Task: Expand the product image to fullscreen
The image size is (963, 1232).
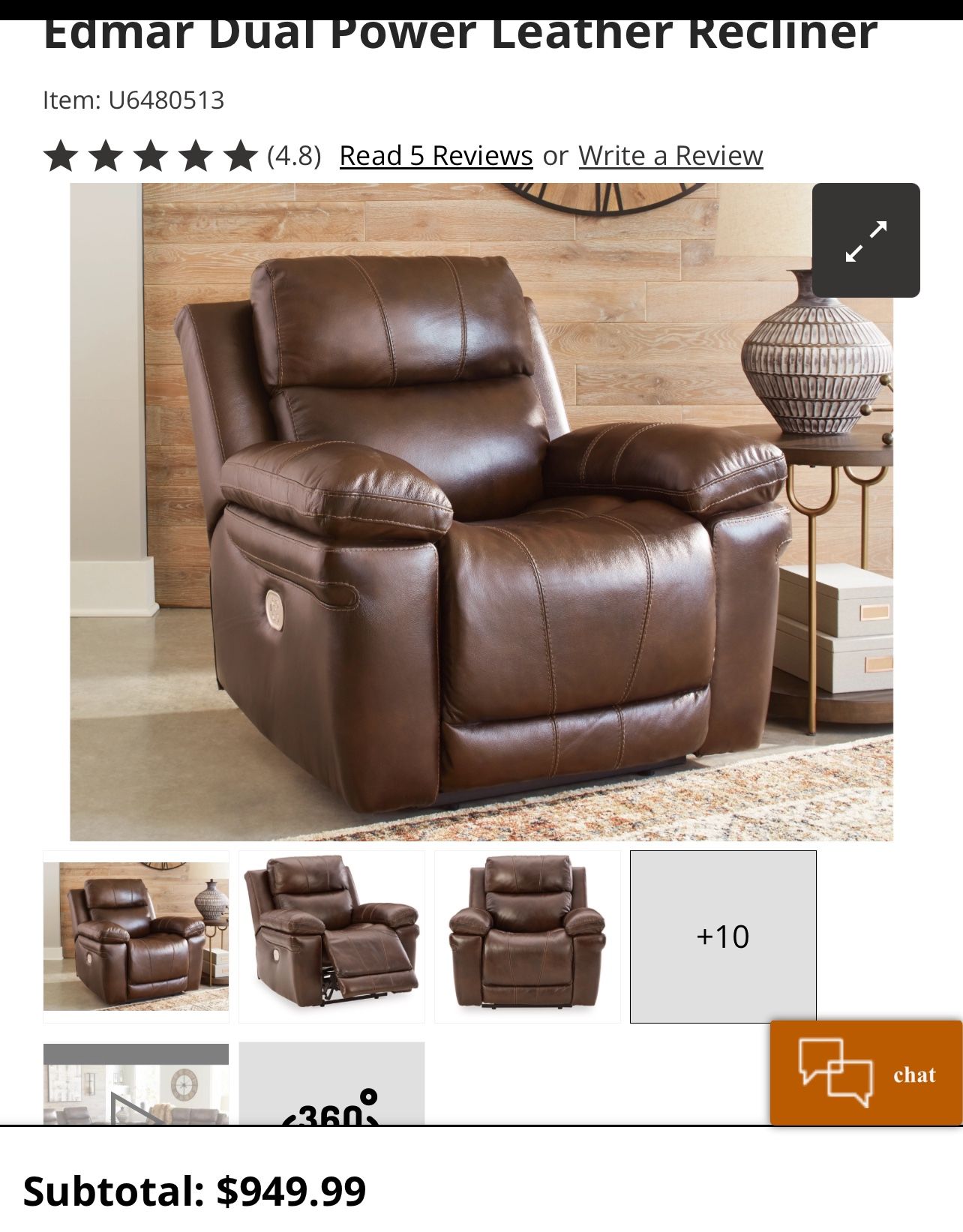Action: click(865, 241)
